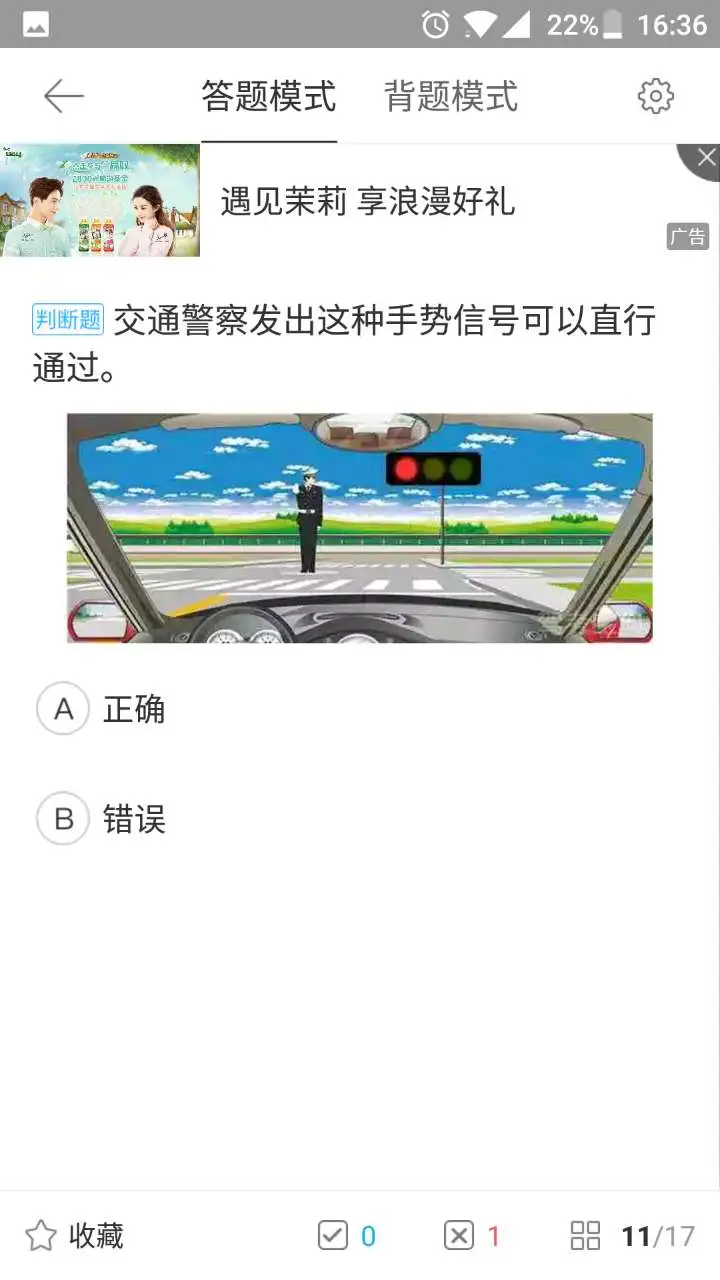Tap 收藏 to bookmark this question
The width and height of the screenshot is (720, 1280).
tap(74, 1236)
